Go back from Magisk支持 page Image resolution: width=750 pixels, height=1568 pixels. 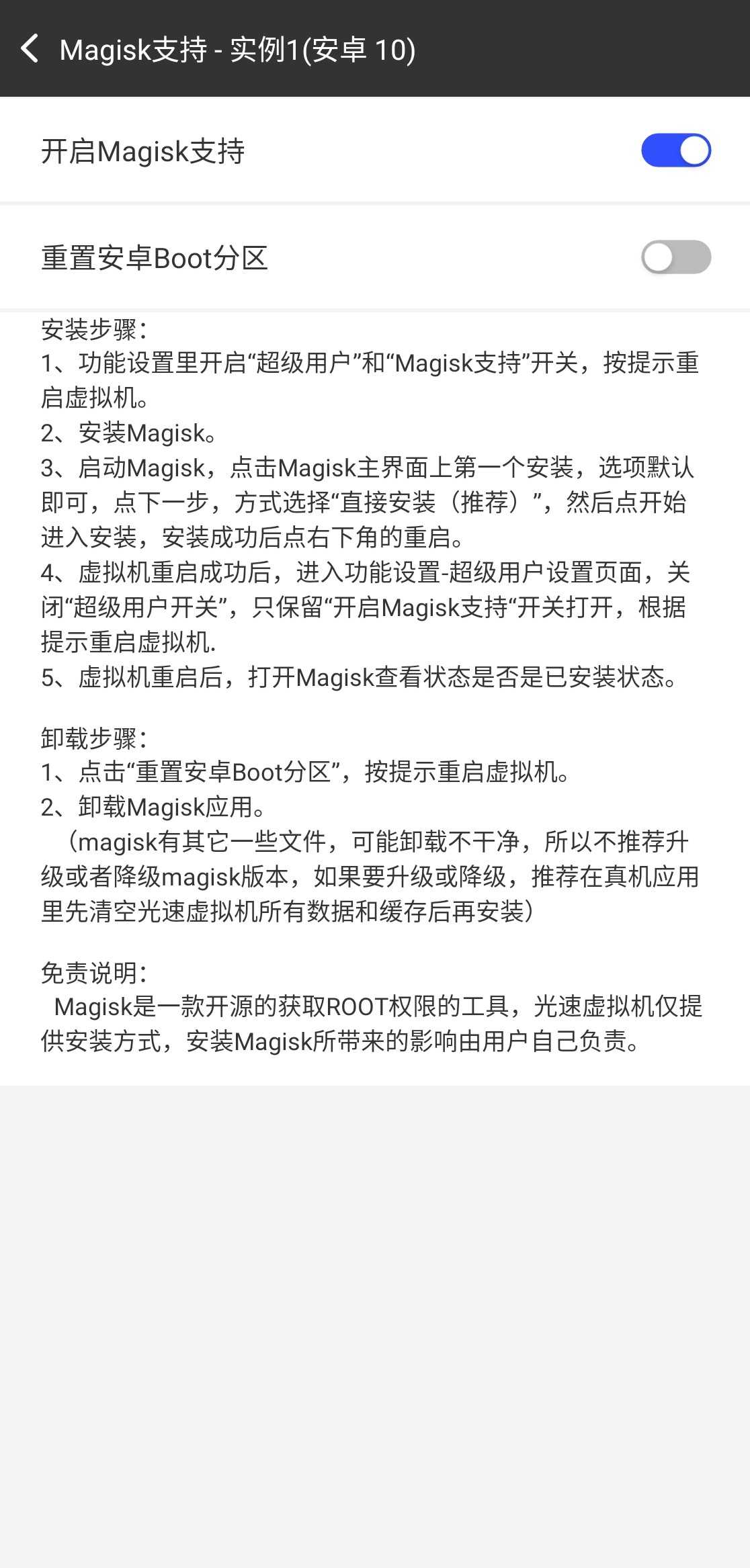30,49
